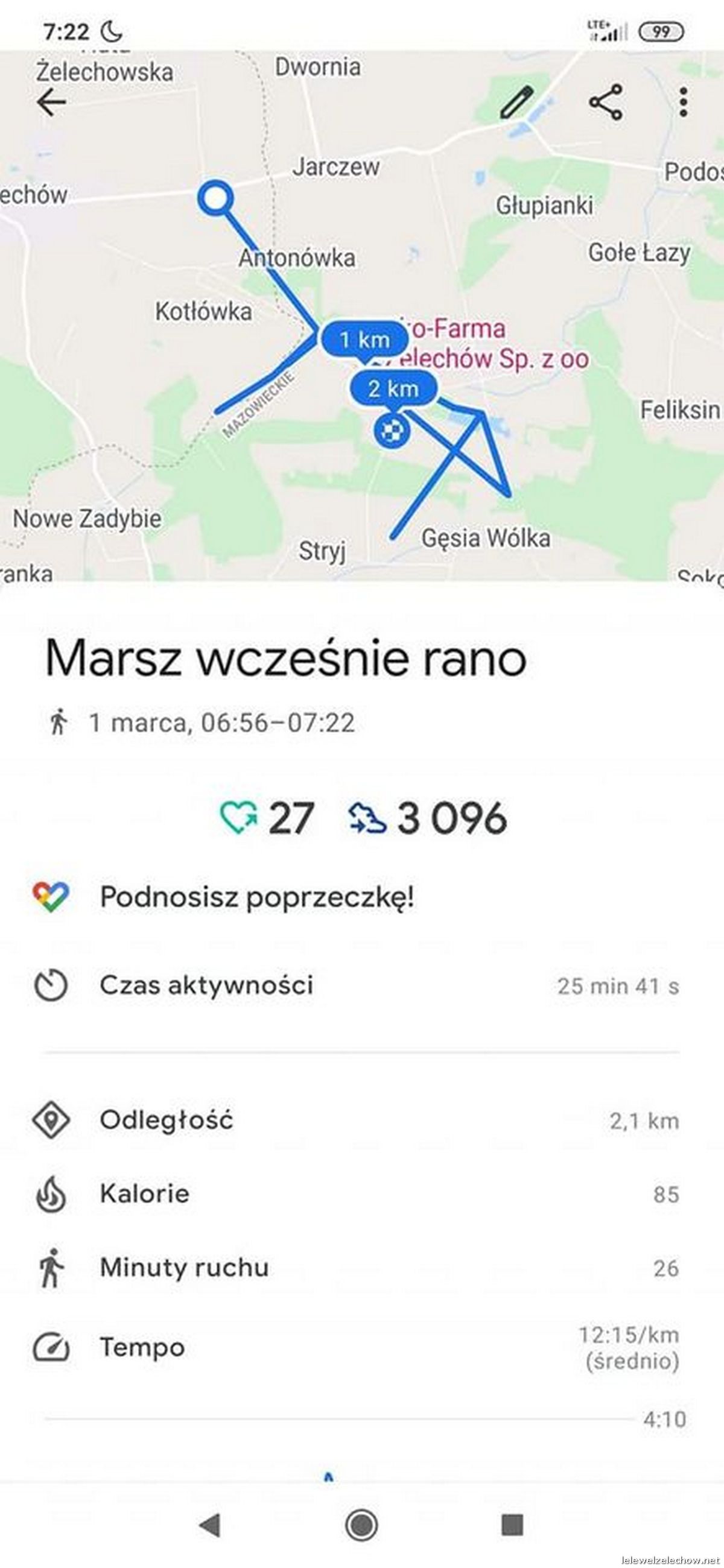
Task: Go back using the top-left arrow
Action: click(51, 103)
